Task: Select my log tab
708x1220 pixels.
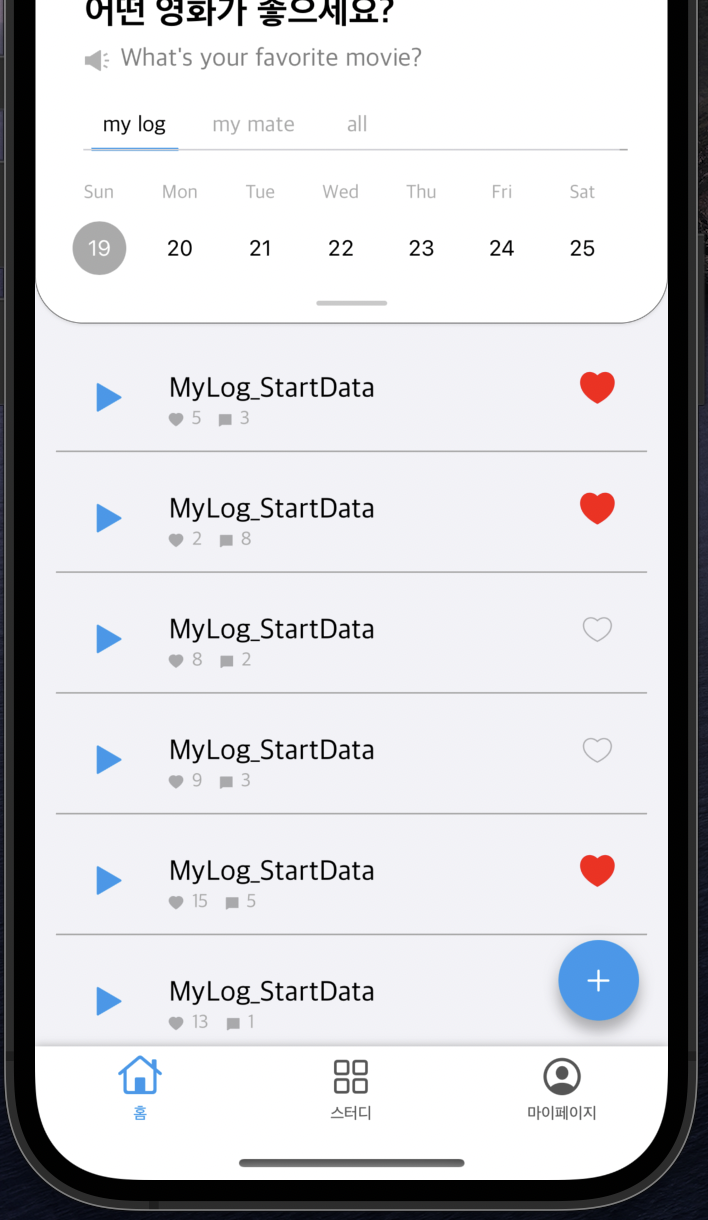Action: 134,125
